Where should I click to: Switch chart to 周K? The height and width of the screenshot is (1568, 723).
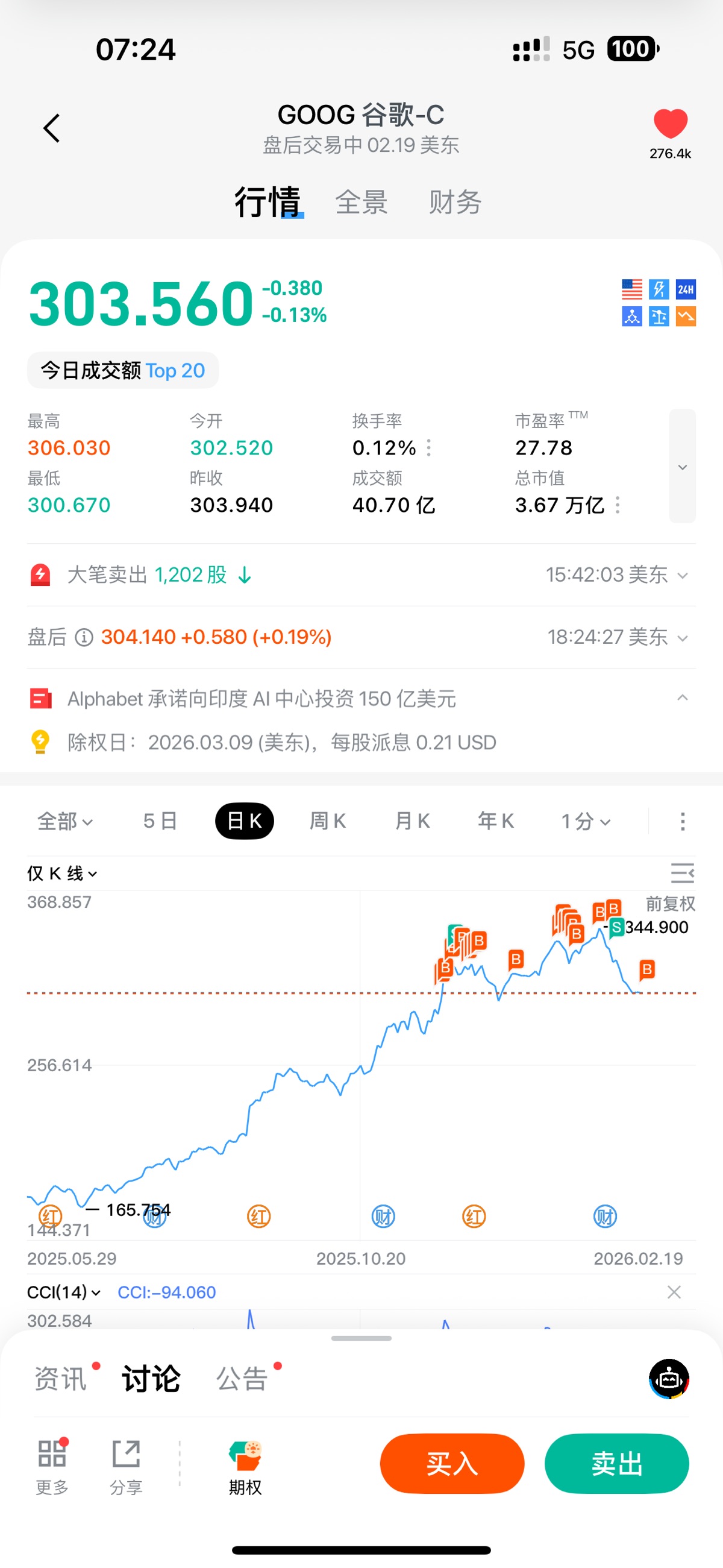(327, 821)
